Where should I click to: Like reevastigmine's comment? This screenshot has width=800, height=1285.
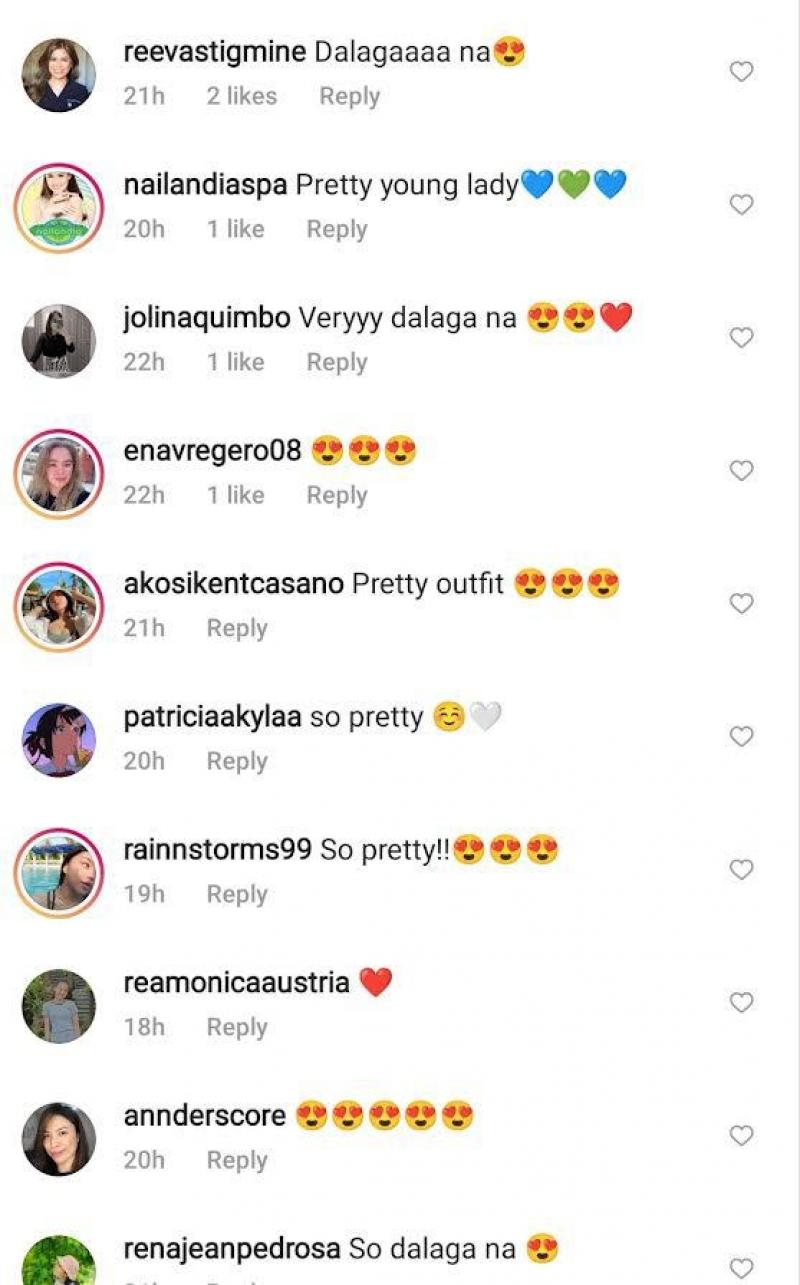pyautogui.click(x=741, y=72)
